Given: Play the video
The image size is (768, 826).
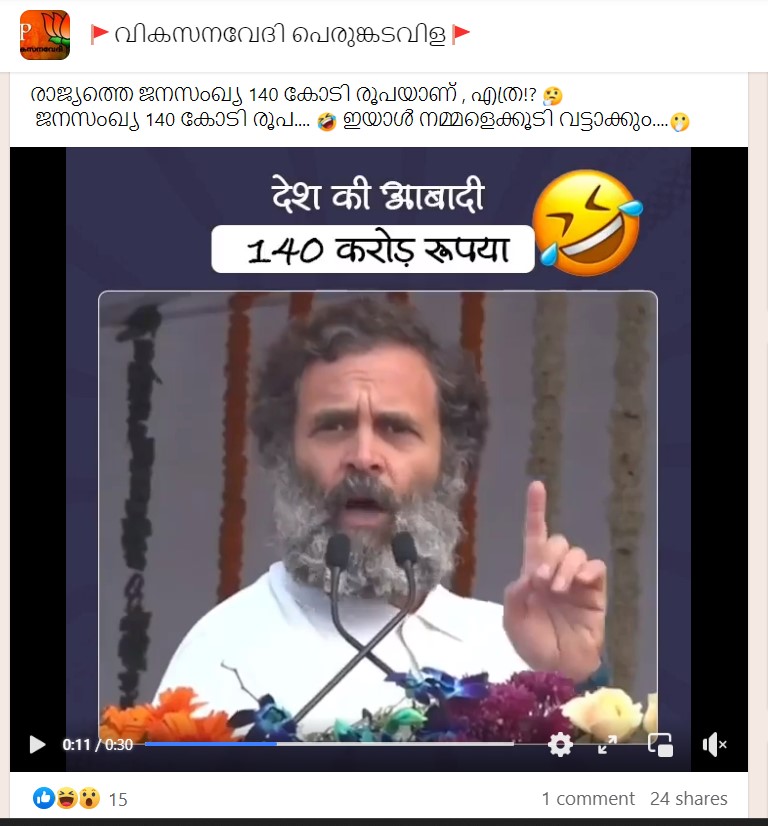Looking at the screenshot, I should coord(37,744).
